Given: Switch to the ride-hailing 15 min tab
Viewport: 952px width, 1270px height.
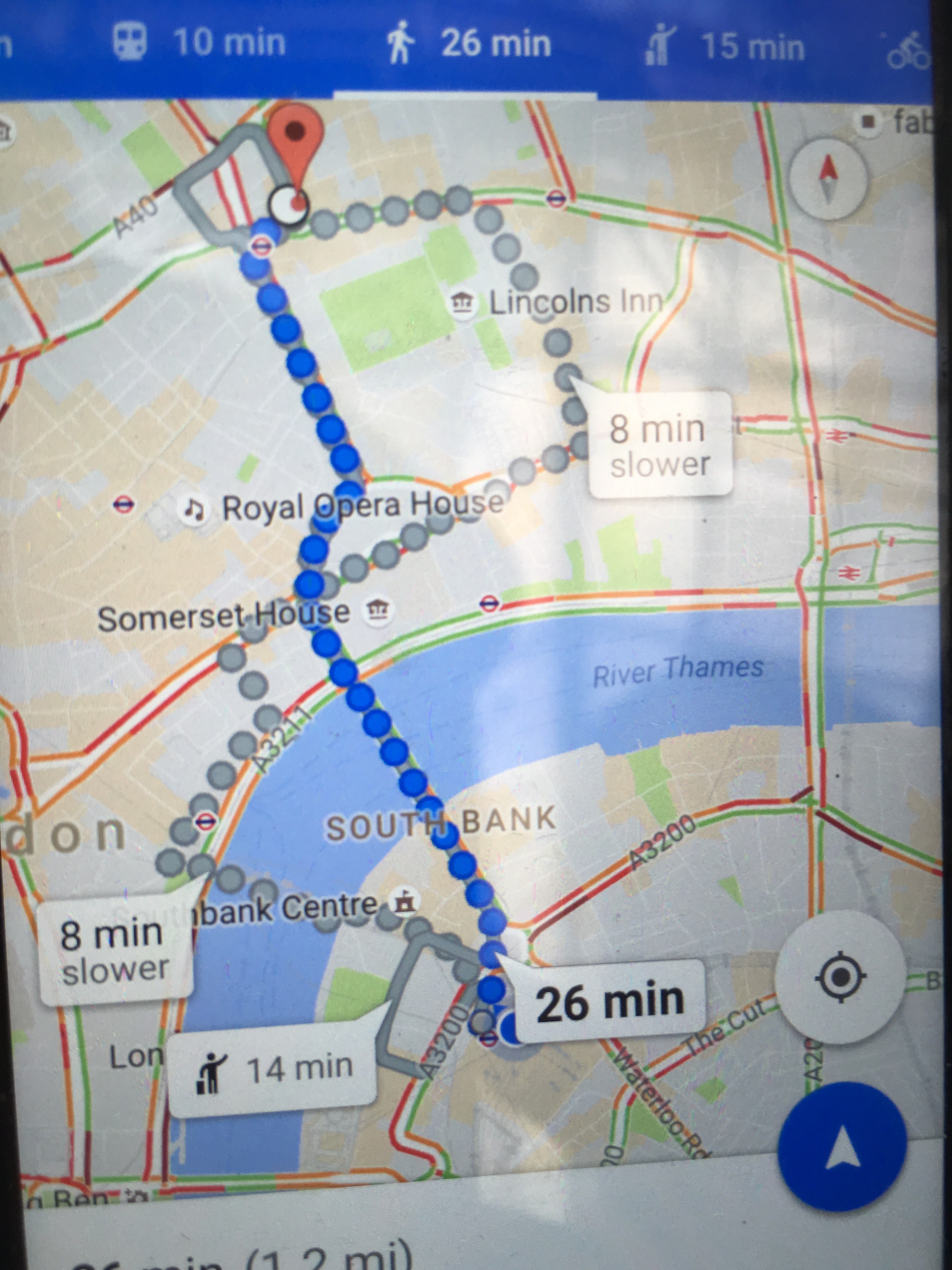Looking at the screenshot, I should pyautogui.click(x=726, y=46).
